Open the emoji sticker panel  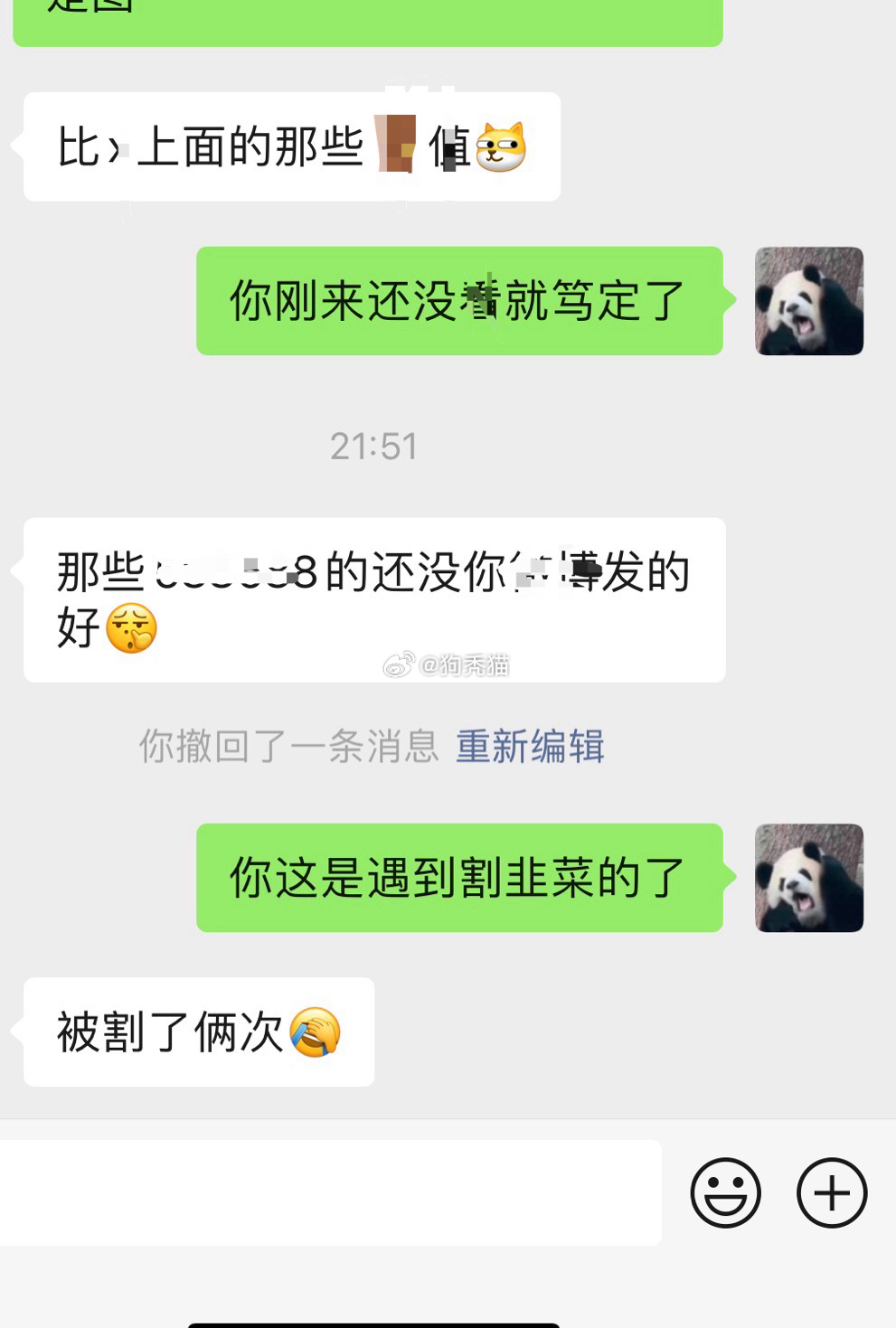(x=725, y=1192)
